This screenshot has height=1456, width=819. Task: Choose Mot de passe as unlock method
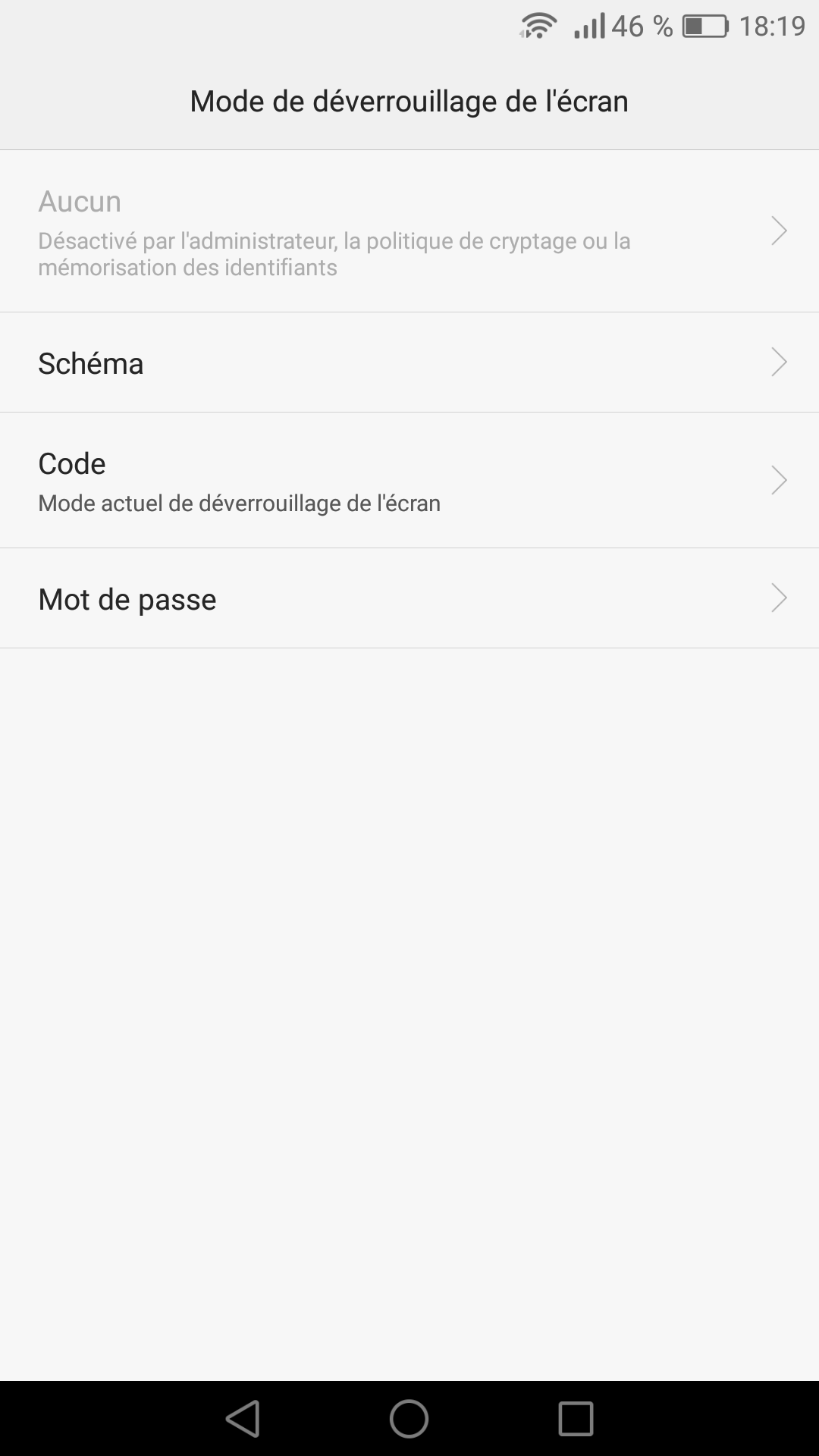409,598
